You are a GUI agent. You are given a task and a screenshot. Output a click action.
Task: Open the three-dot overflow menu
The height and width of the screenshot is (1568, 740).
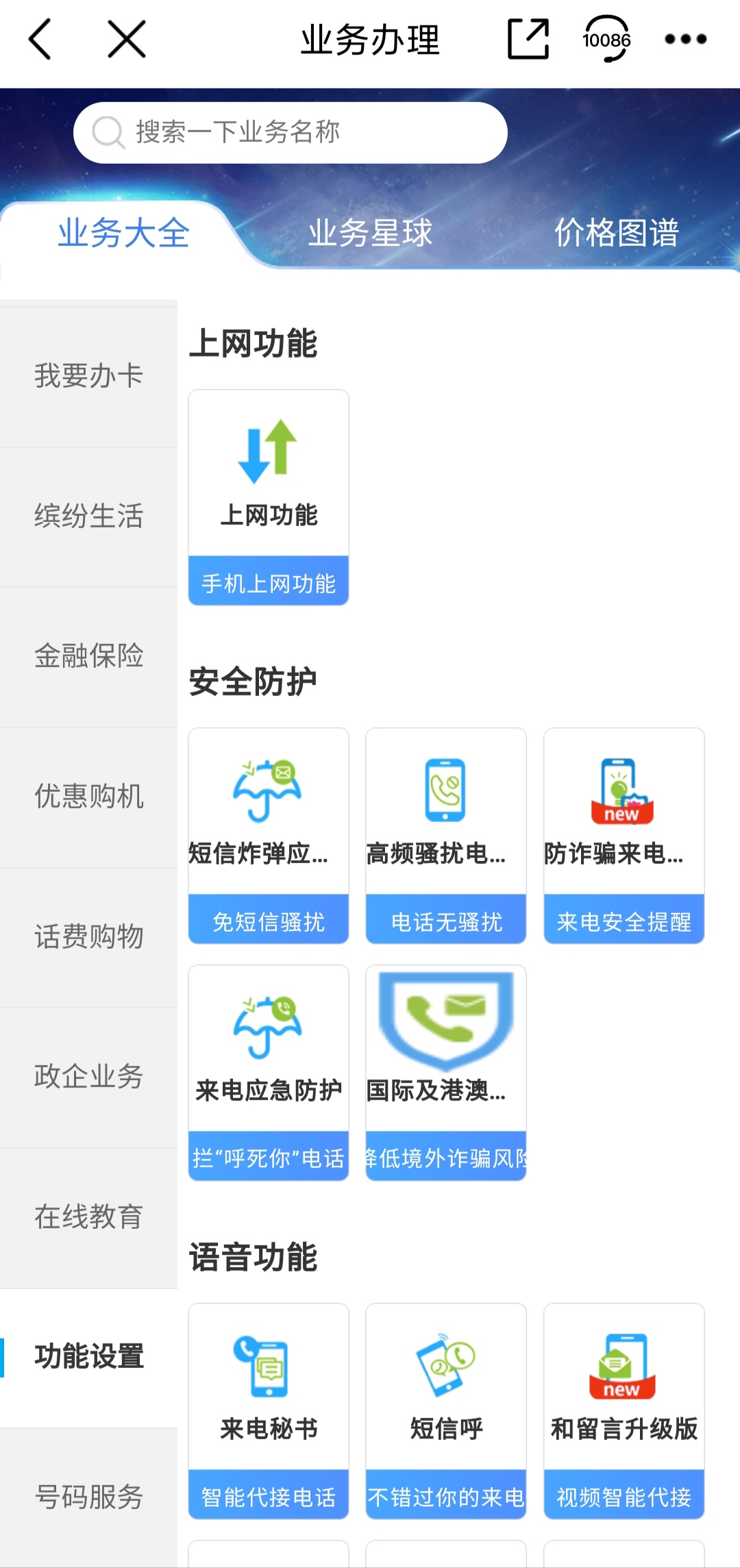[x=685, y=39]
